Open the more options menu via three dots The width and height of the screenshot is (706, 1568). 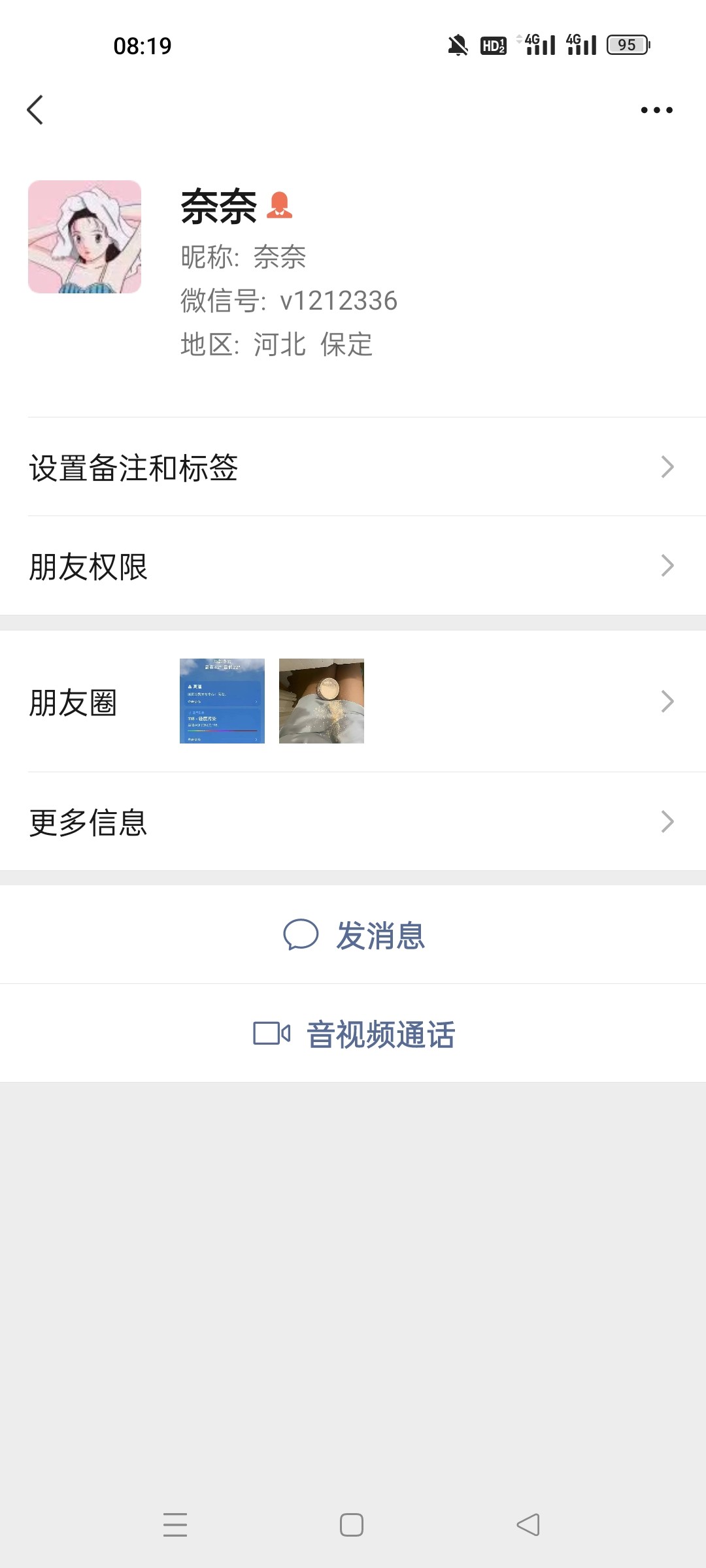pyautogui.click(x=656, y=110)
